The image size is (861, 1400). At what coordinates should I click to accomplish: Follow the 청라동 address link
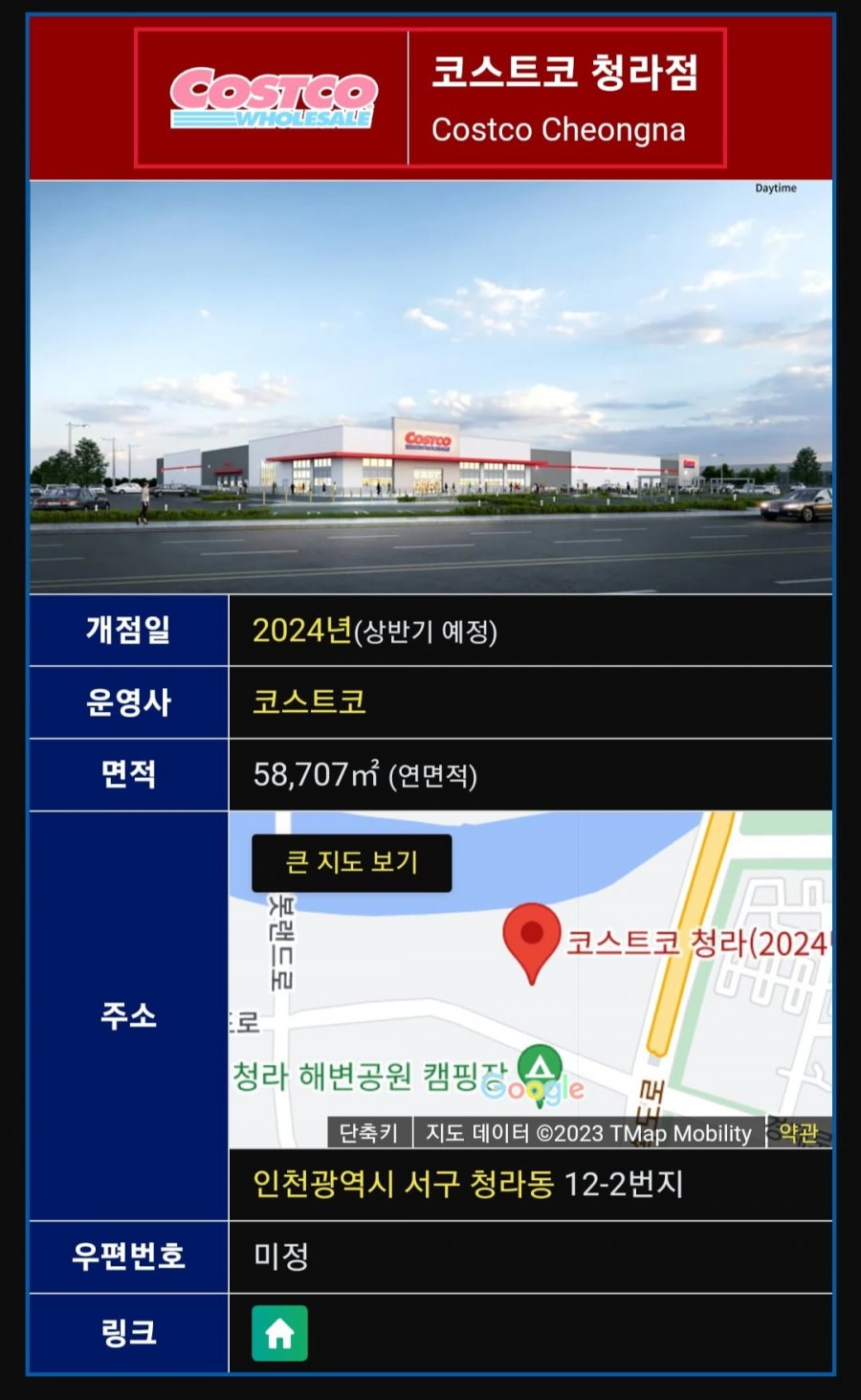512,1185
